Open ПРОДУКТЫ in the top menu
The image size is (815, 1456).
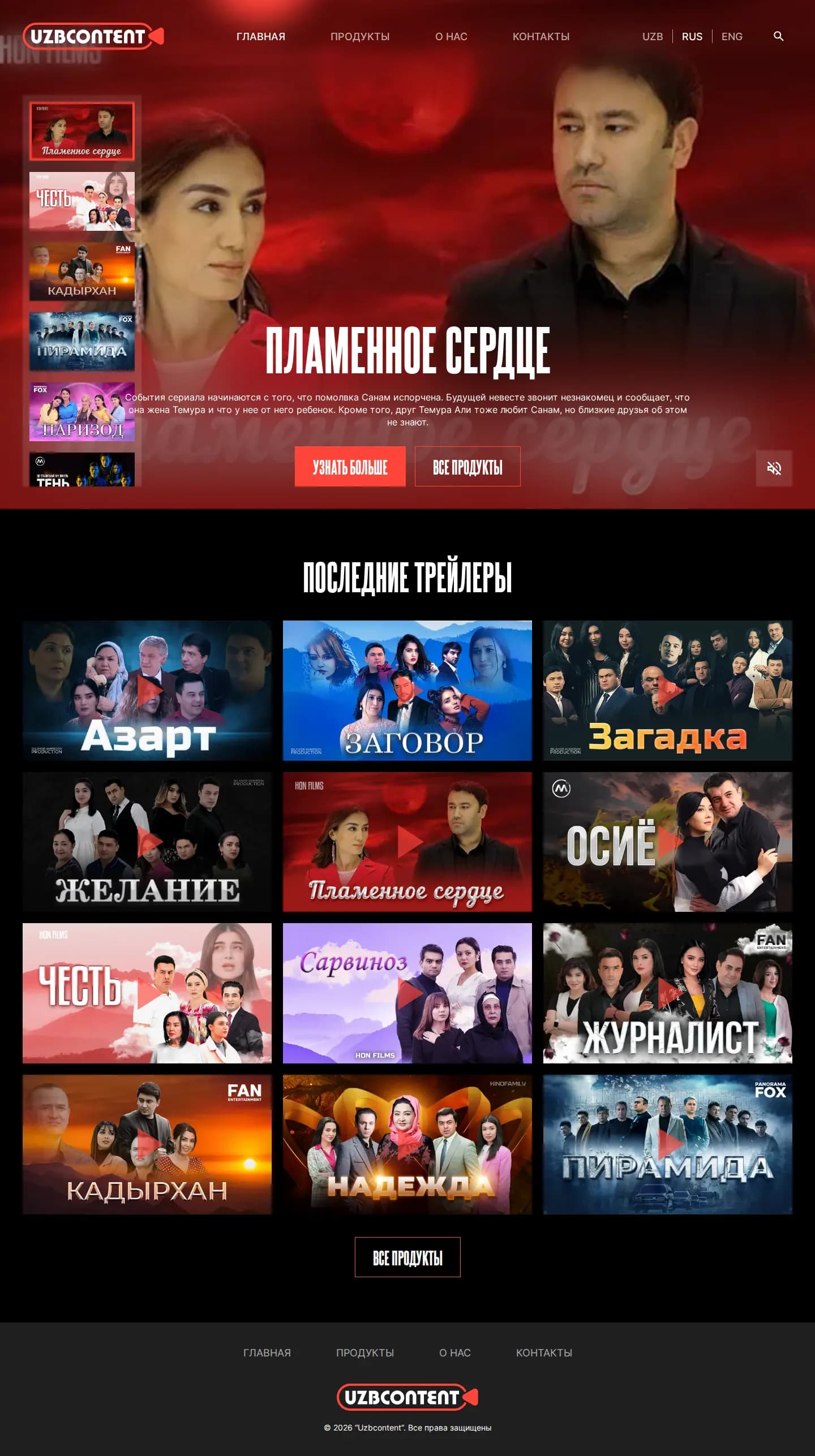(360, 36)
